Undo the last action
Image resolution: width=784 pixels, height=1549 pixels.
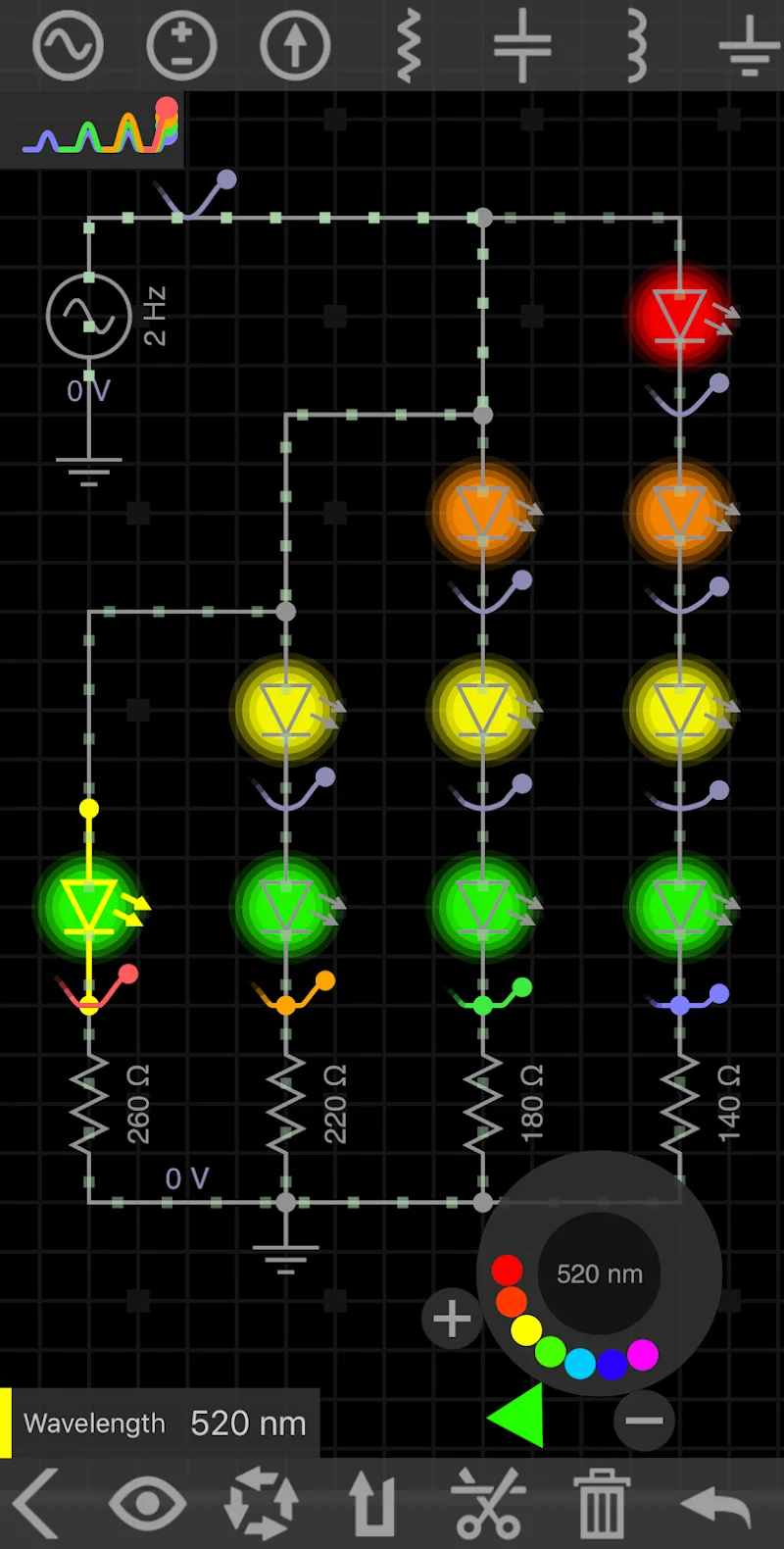(x=715, y=1505)
